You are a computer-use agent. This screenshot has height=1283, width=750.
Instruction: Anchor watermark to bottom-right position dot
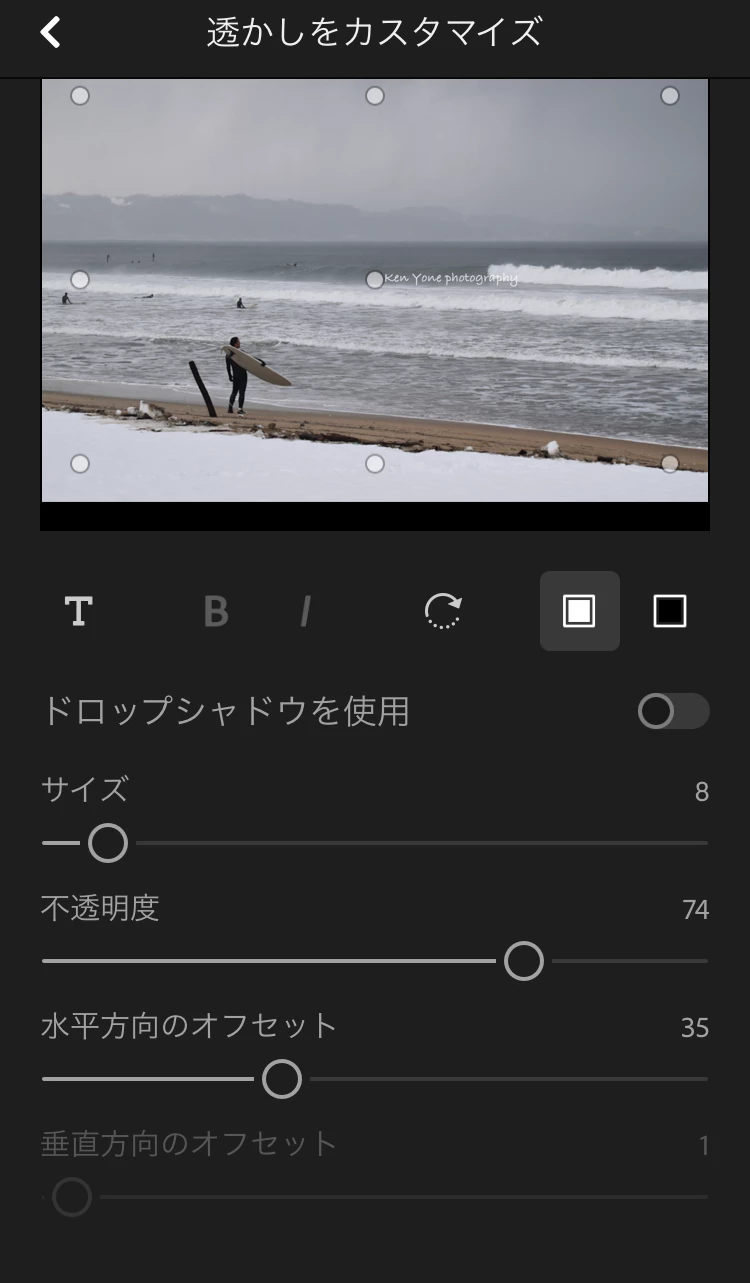tap(669, 463)
